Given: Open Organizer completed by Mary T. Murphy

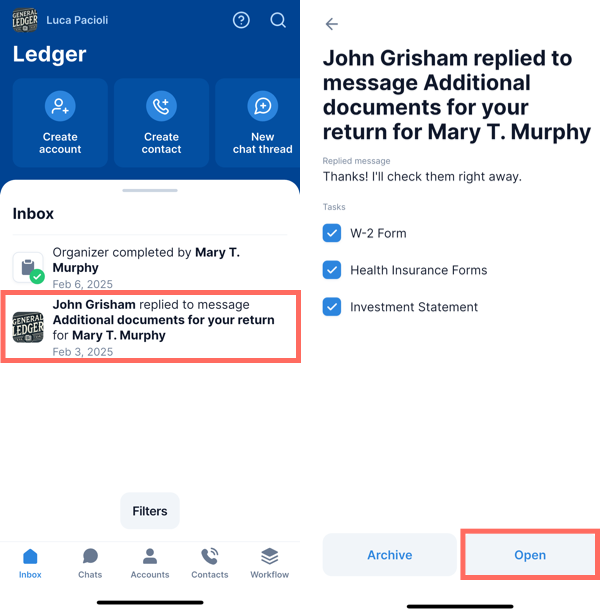Looking at the screenshot, I should pos(150,267).
